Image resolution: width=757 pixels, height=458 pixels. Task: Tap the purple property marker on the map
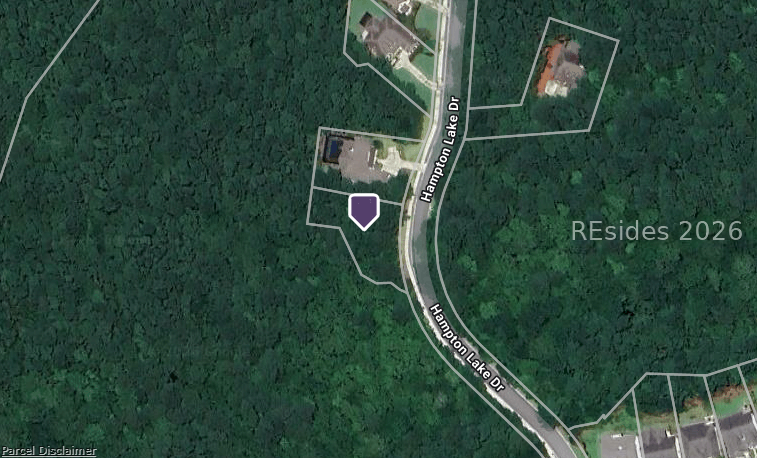pyautogui.click(x=364, y=210)
